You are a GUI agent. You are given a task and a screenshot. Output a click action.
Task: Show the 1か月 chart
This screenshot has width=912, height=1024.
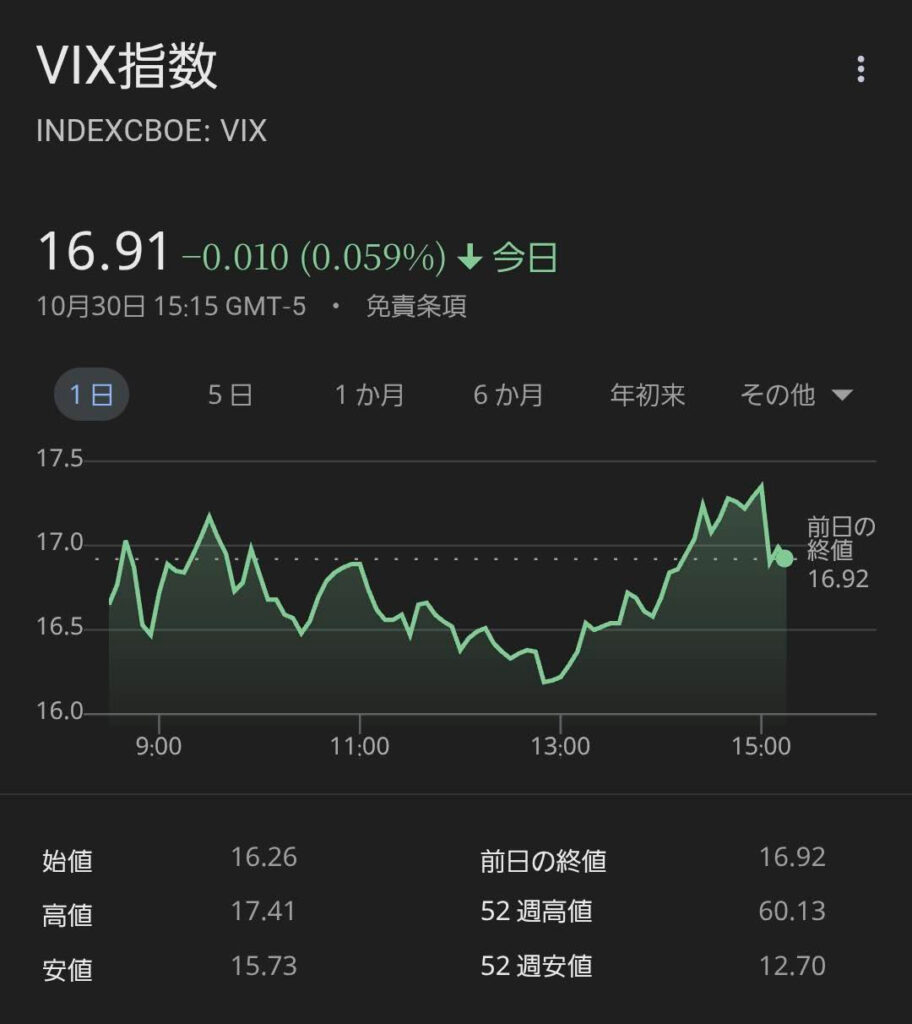coord(370,395)
